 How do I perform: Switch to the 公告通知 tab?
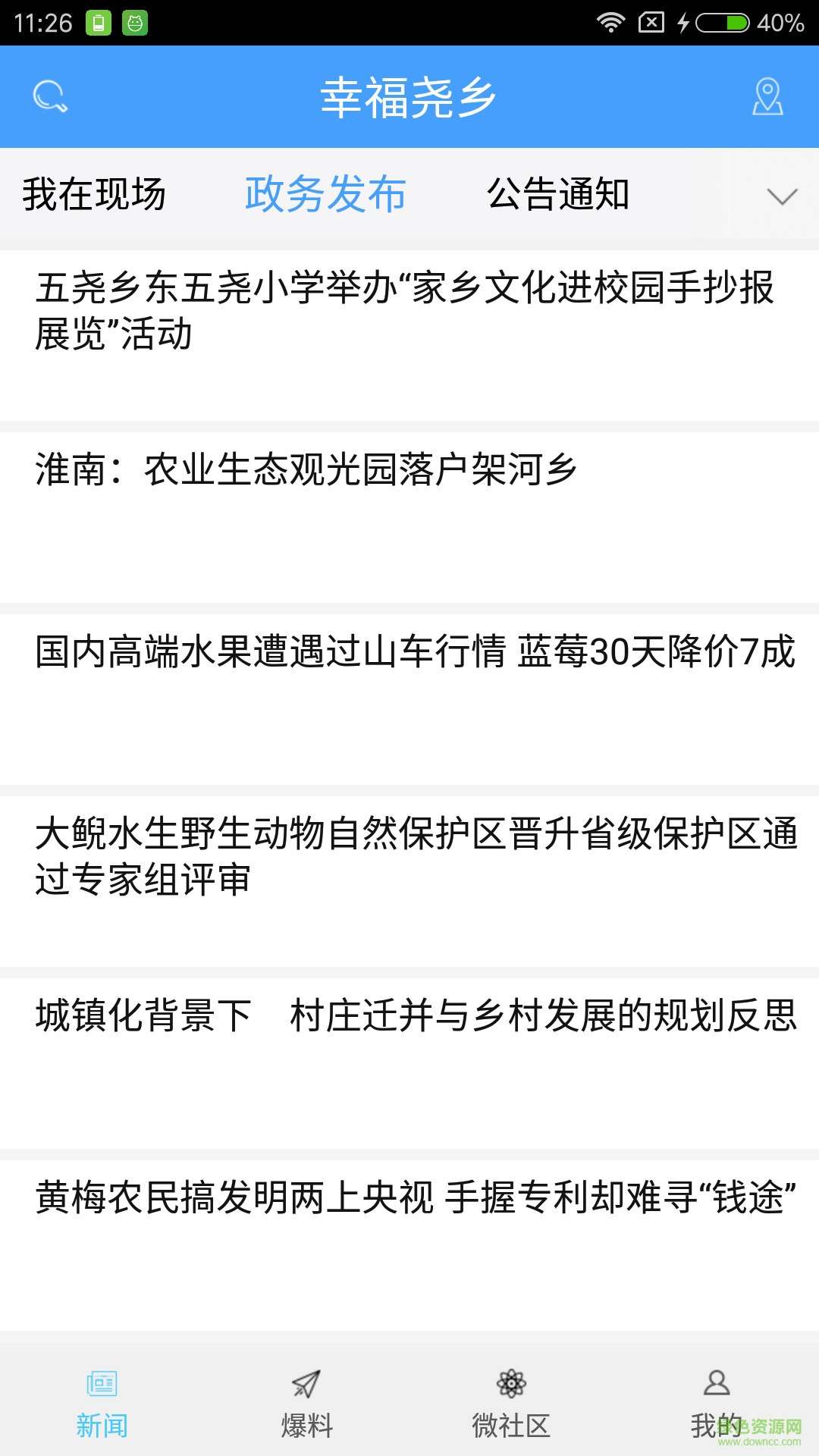coord(558,194)
